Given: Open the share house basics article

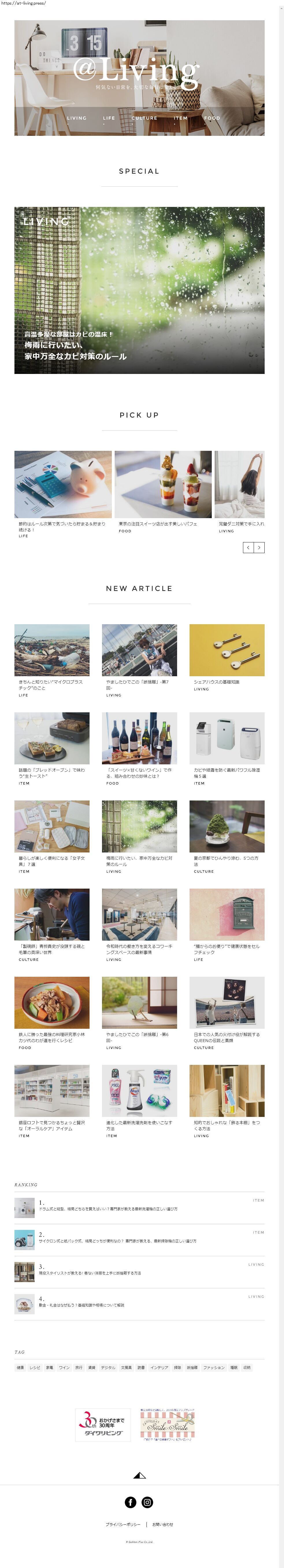Looking at the screenshot, I should pyautogui.click(x=227, y=650).
